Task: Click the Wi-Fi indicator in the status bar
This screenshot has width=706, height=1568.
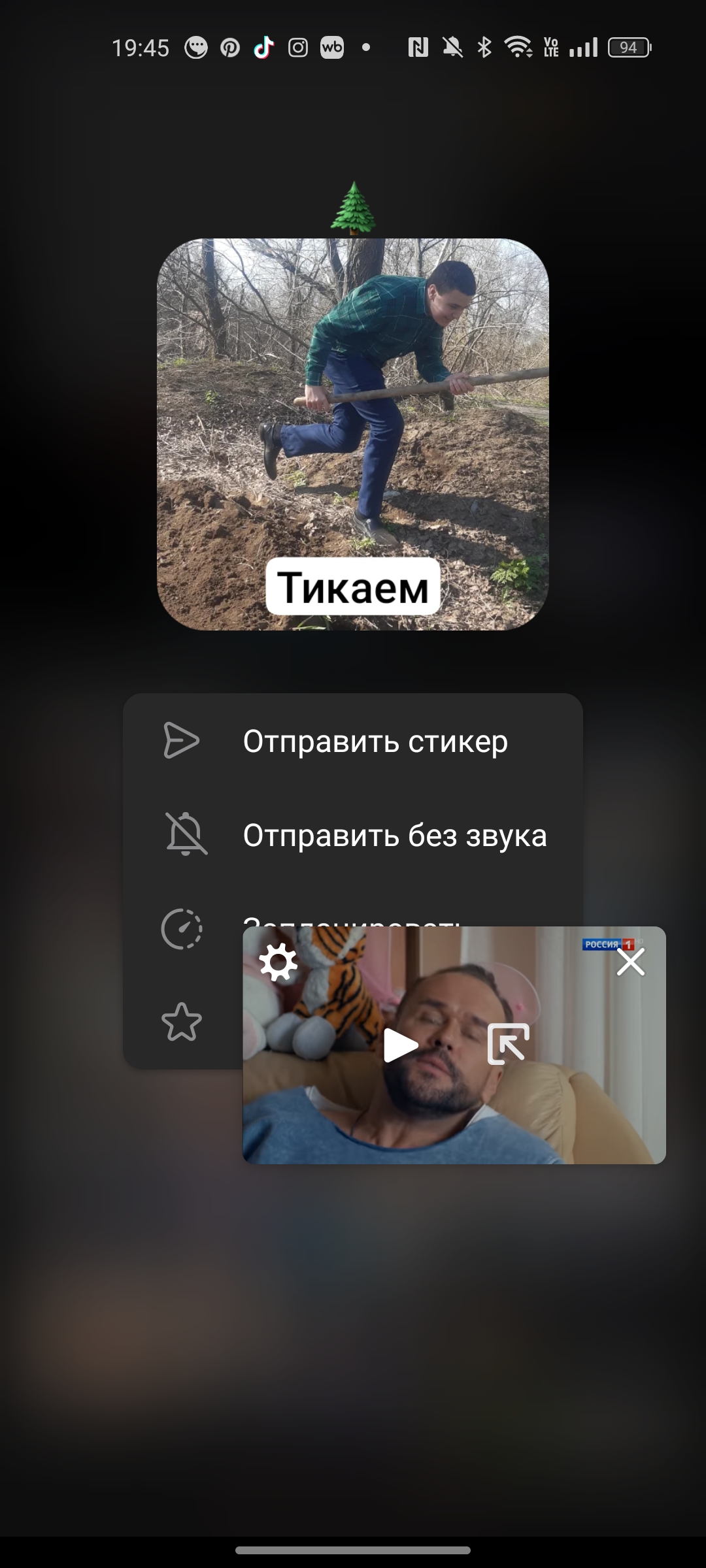Action: click(x=516, y=48)
